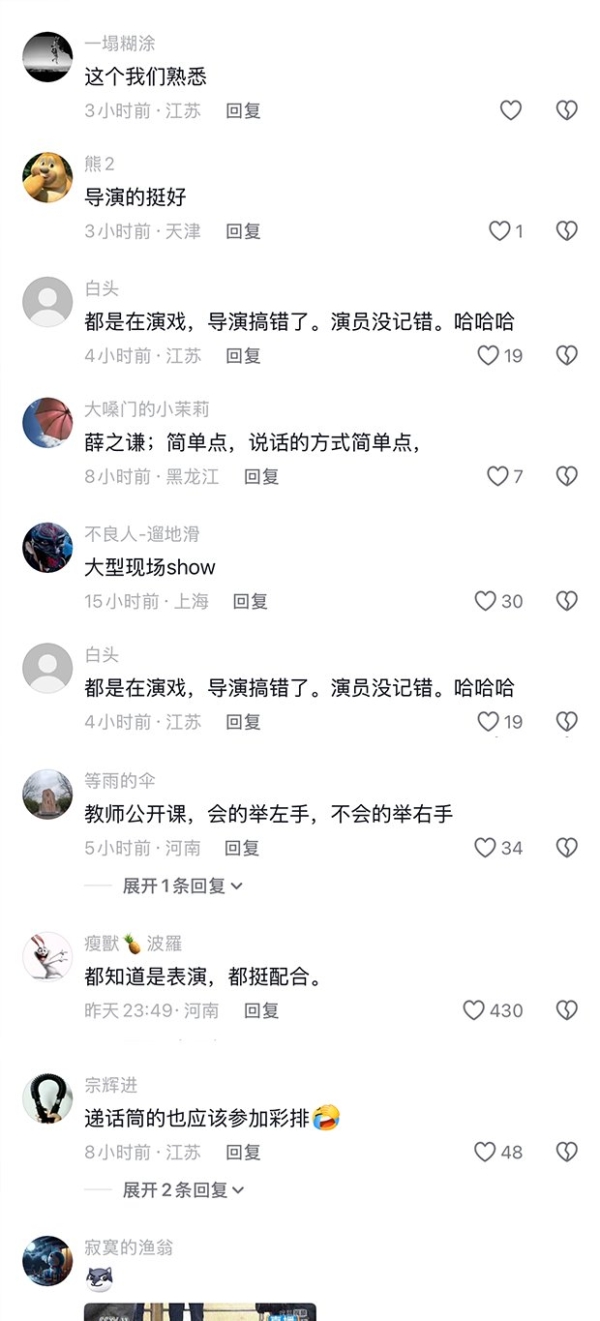Like the comment 都知道是表演，都挺配合

pos(474,1010)
